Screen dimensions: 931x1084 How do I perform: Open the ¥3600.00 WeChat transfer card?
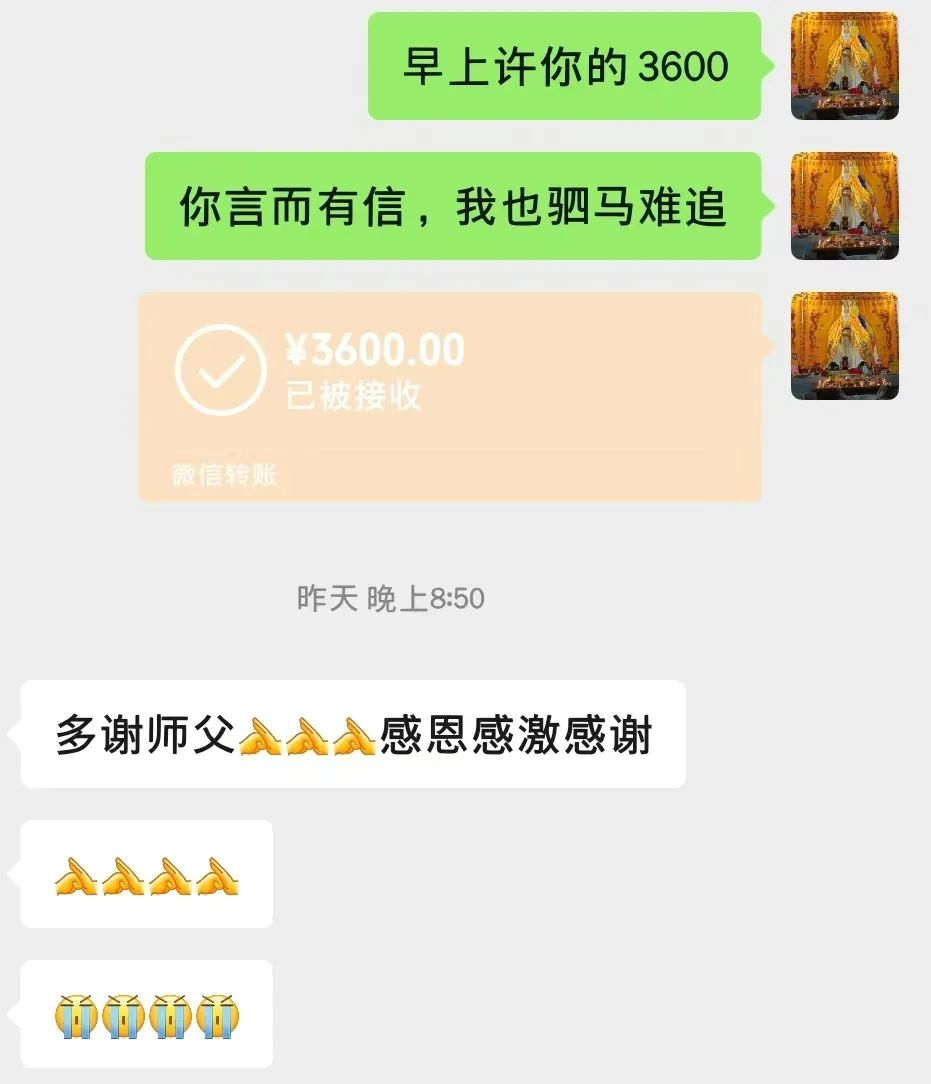tap(450, 396)
